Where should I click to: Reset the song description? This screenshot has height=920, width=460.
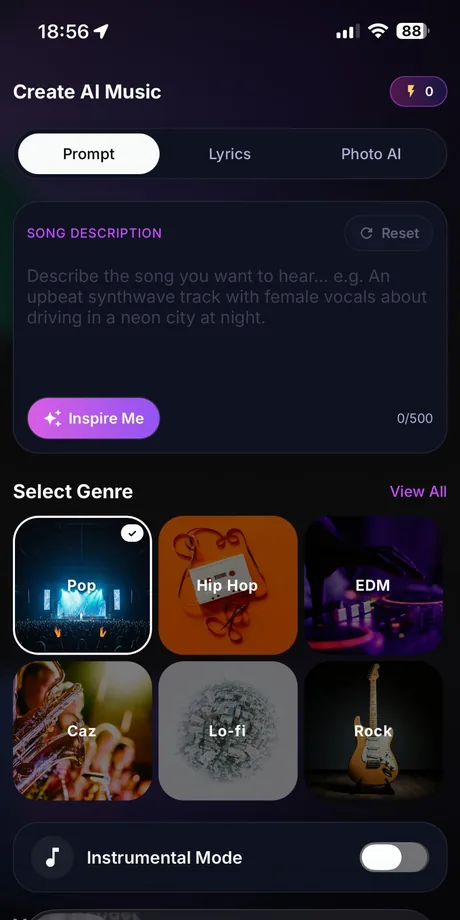[389, 233]
